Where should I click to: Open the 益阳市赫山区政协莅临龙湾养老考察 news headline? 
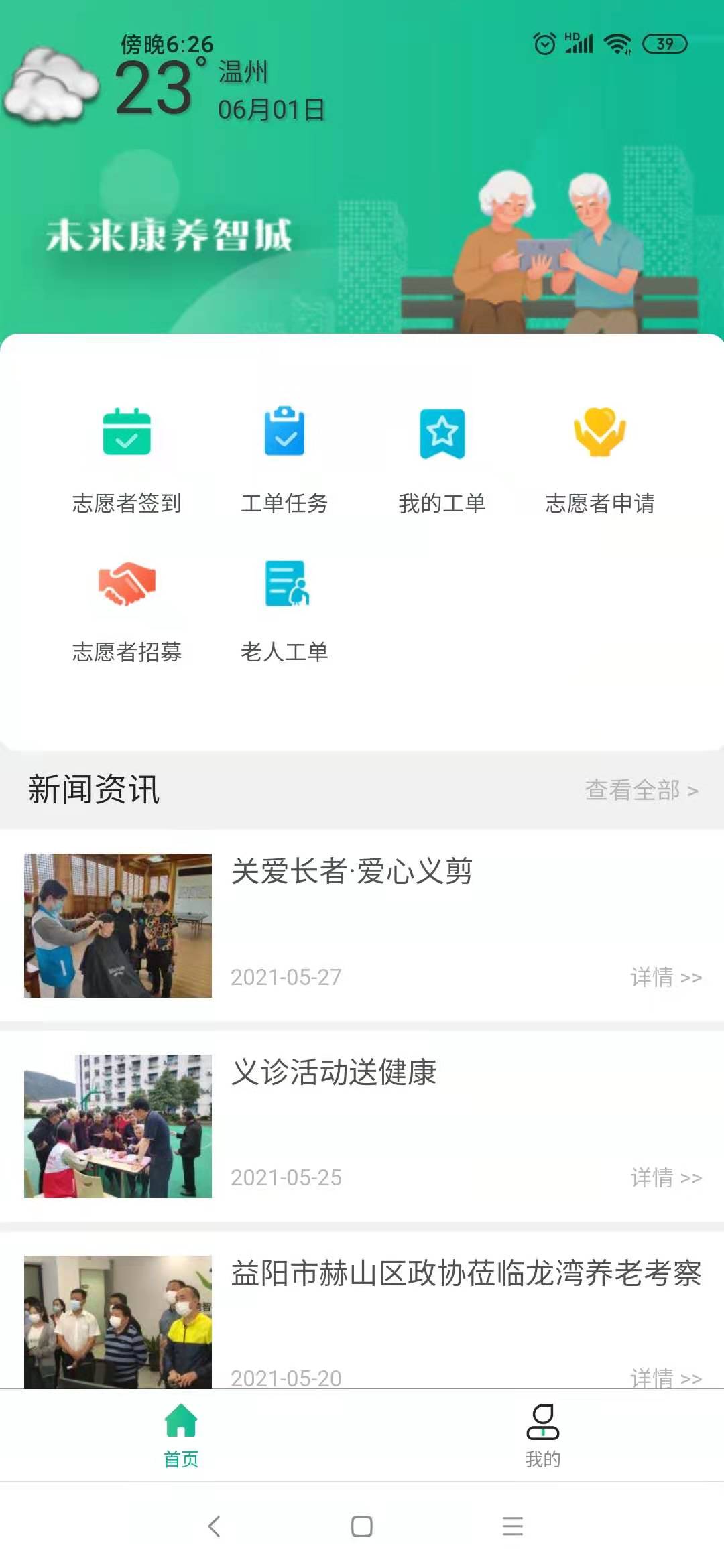[467, 1275]
